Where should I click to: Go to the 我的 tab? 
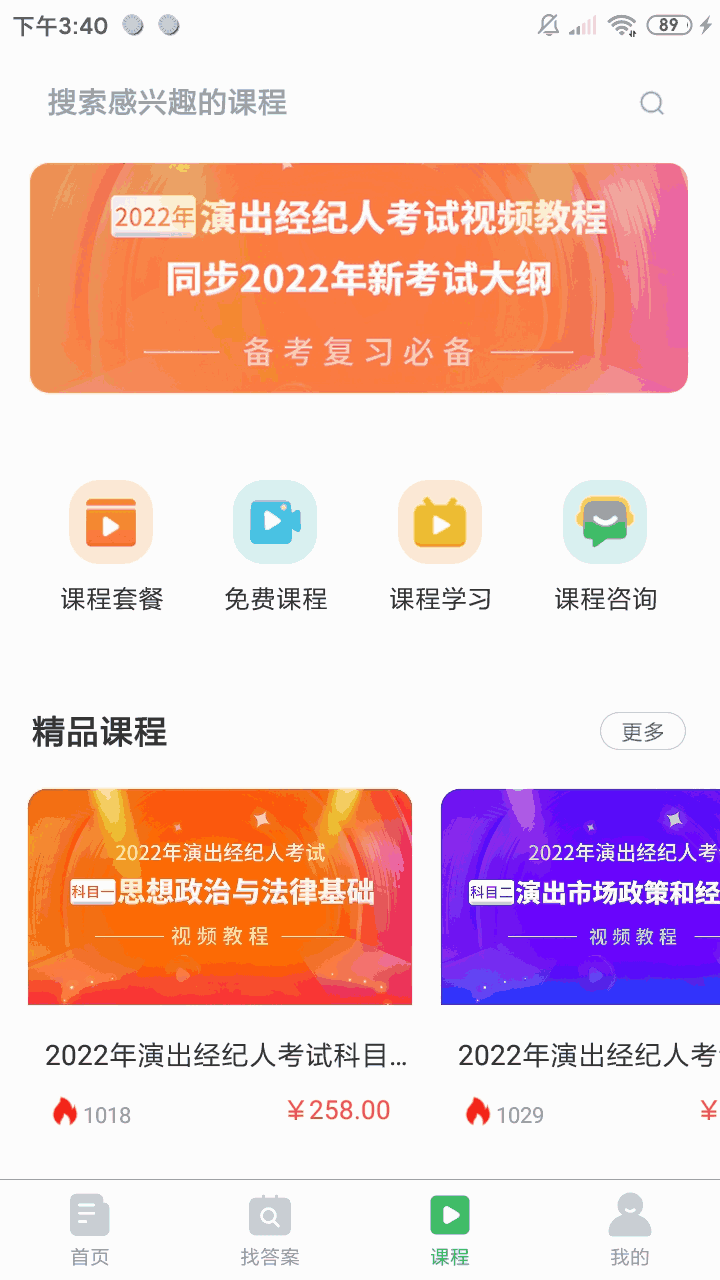click(630, 1230)
